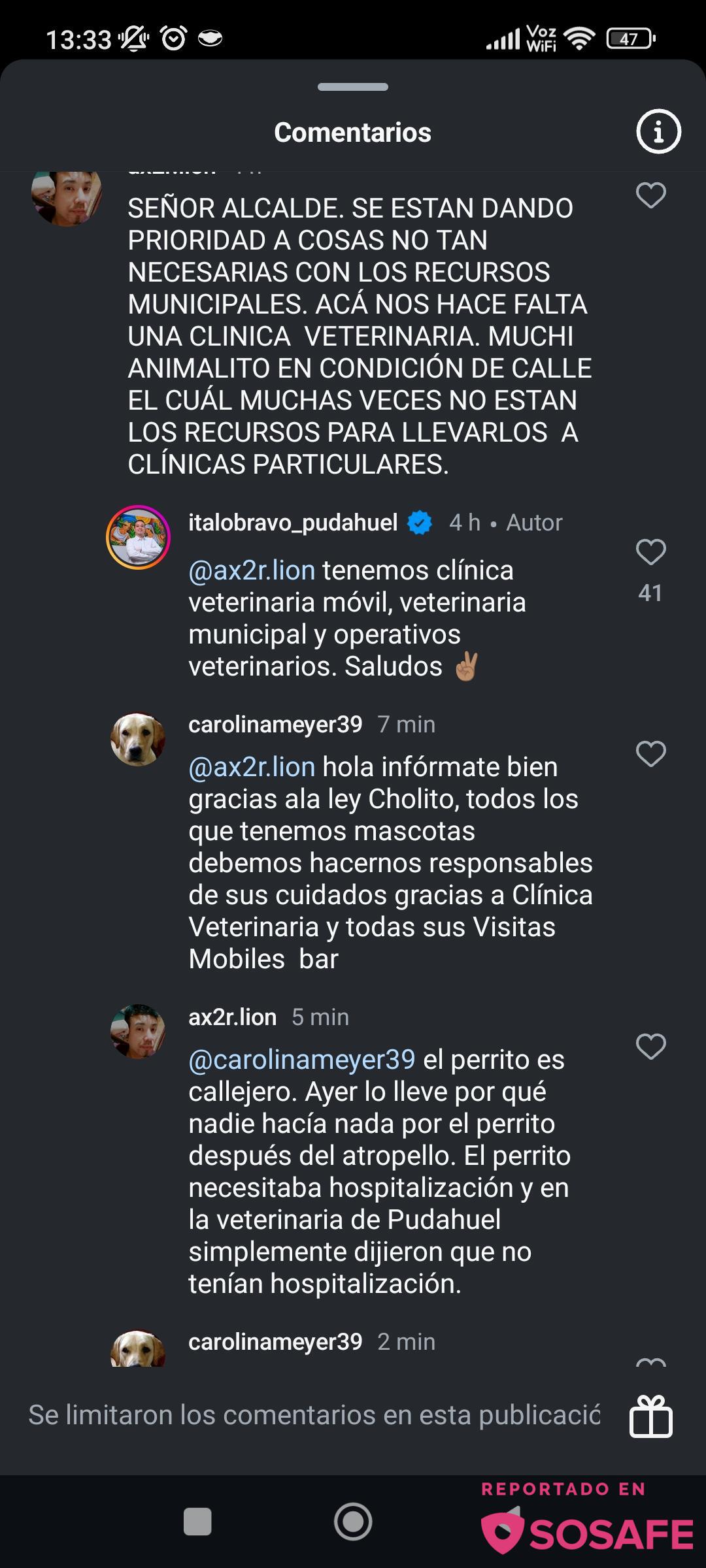Open italobravo_pudahuel's profile from username

[293, 523]
